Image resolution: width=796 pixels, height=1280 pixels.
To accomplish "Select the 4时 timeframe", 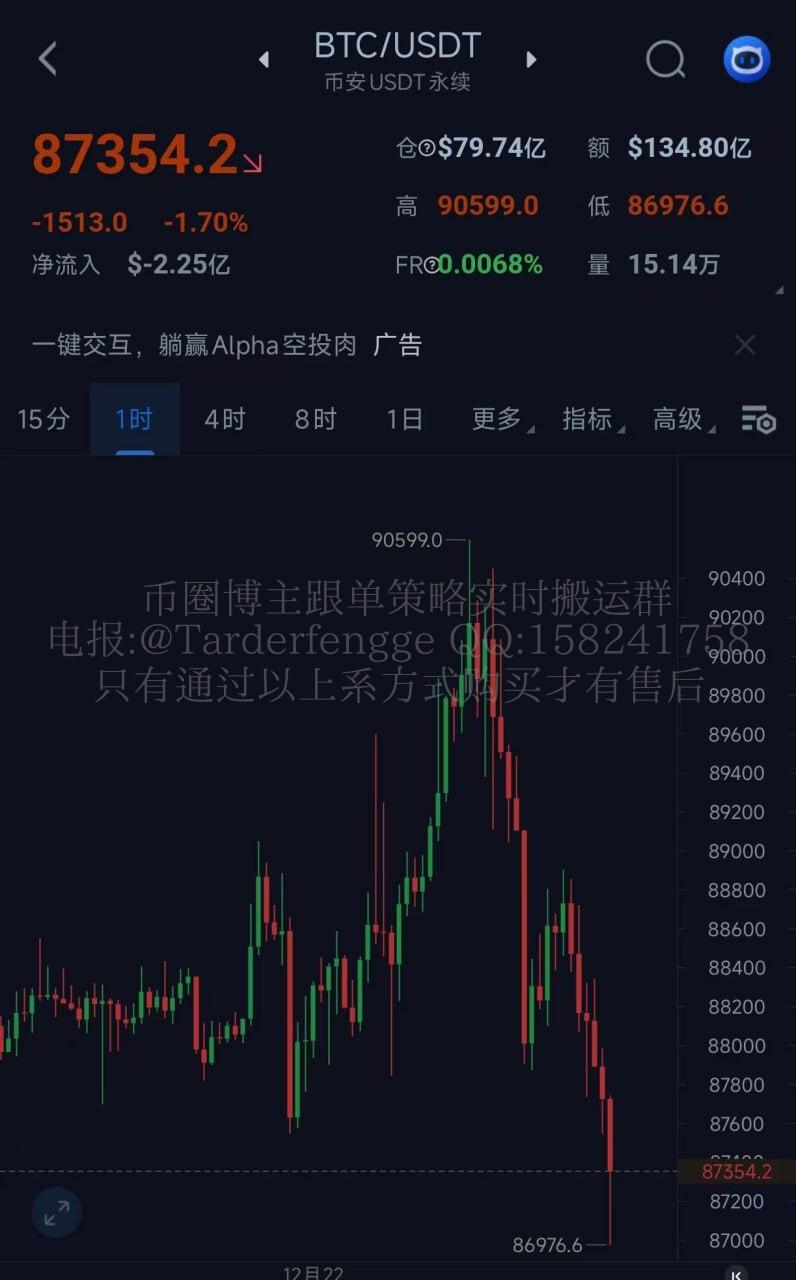I will pos(224,419).
